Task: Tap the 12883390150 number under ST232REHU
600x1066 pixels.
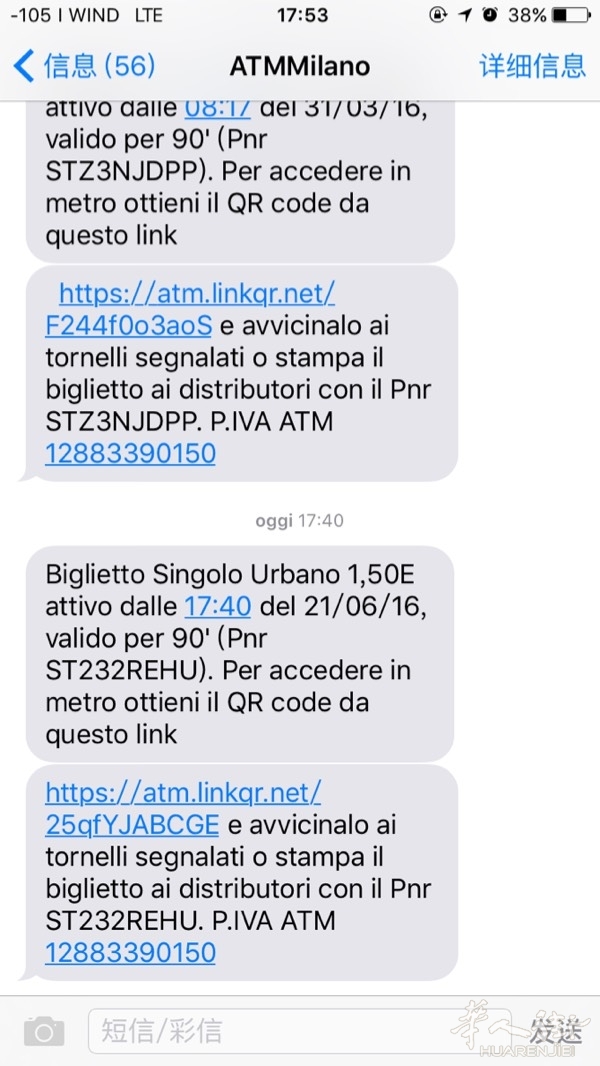Action: coord(130,952)
